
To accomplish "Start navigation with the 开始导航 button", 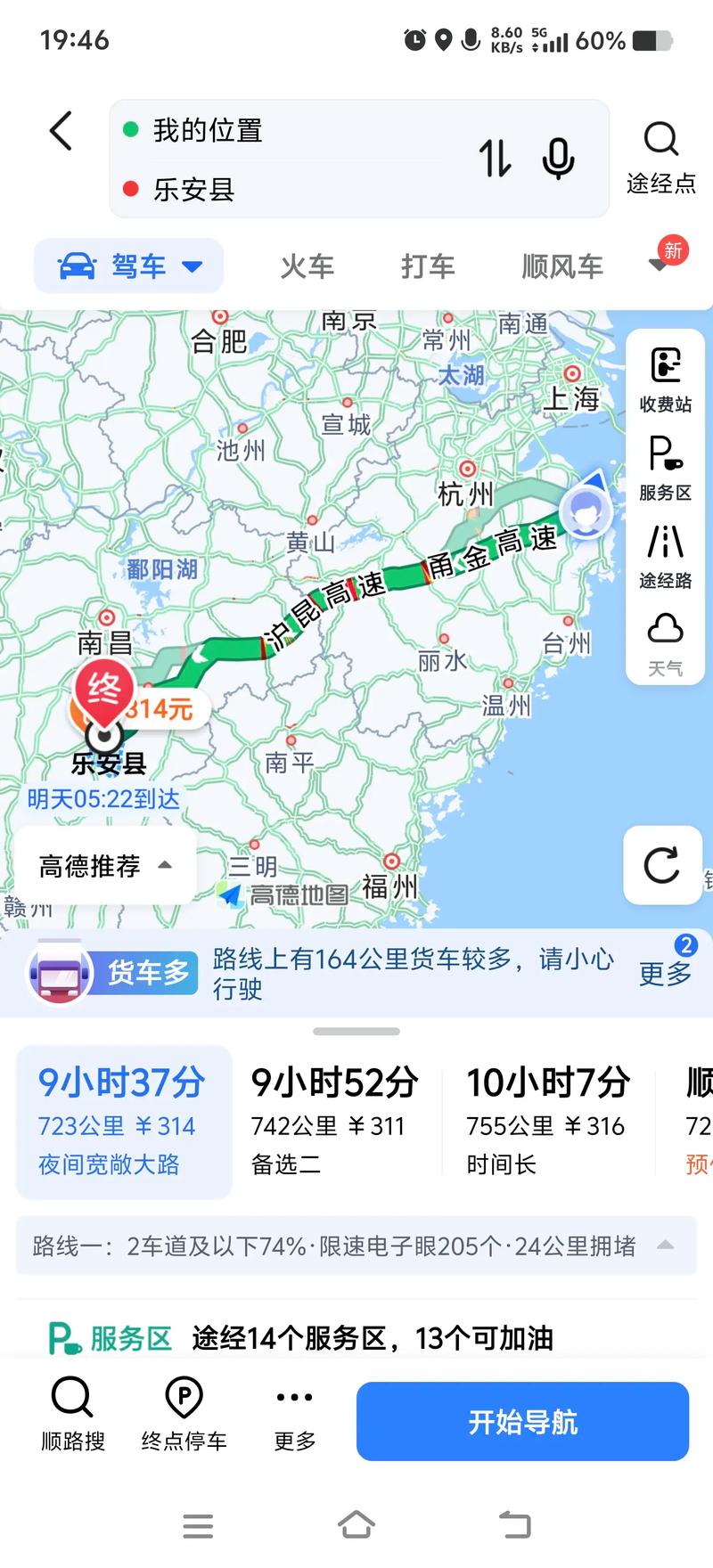I will pos(522,1421).
